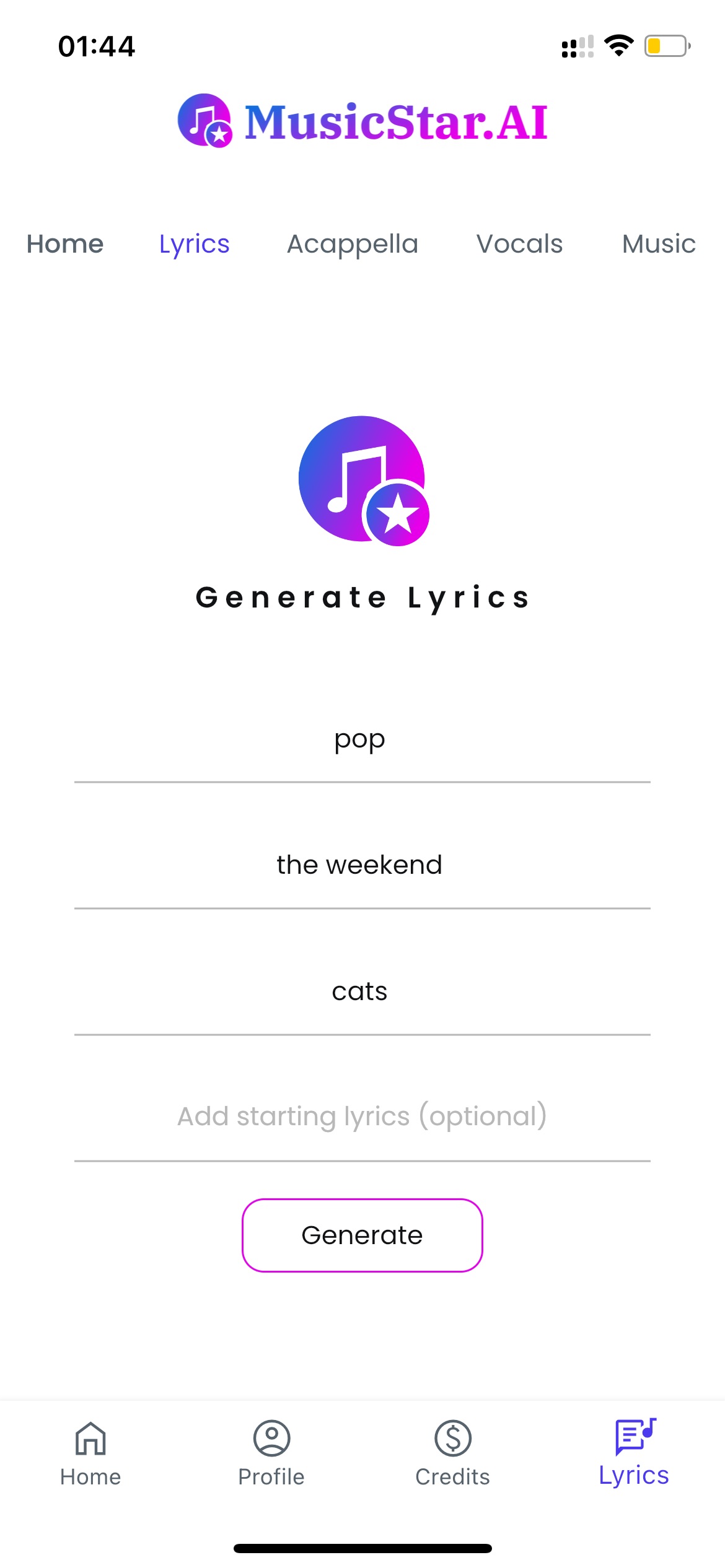Switch to the Acappella top tab
Viewport: 725px width, 1568px height.
coord(353,244)
